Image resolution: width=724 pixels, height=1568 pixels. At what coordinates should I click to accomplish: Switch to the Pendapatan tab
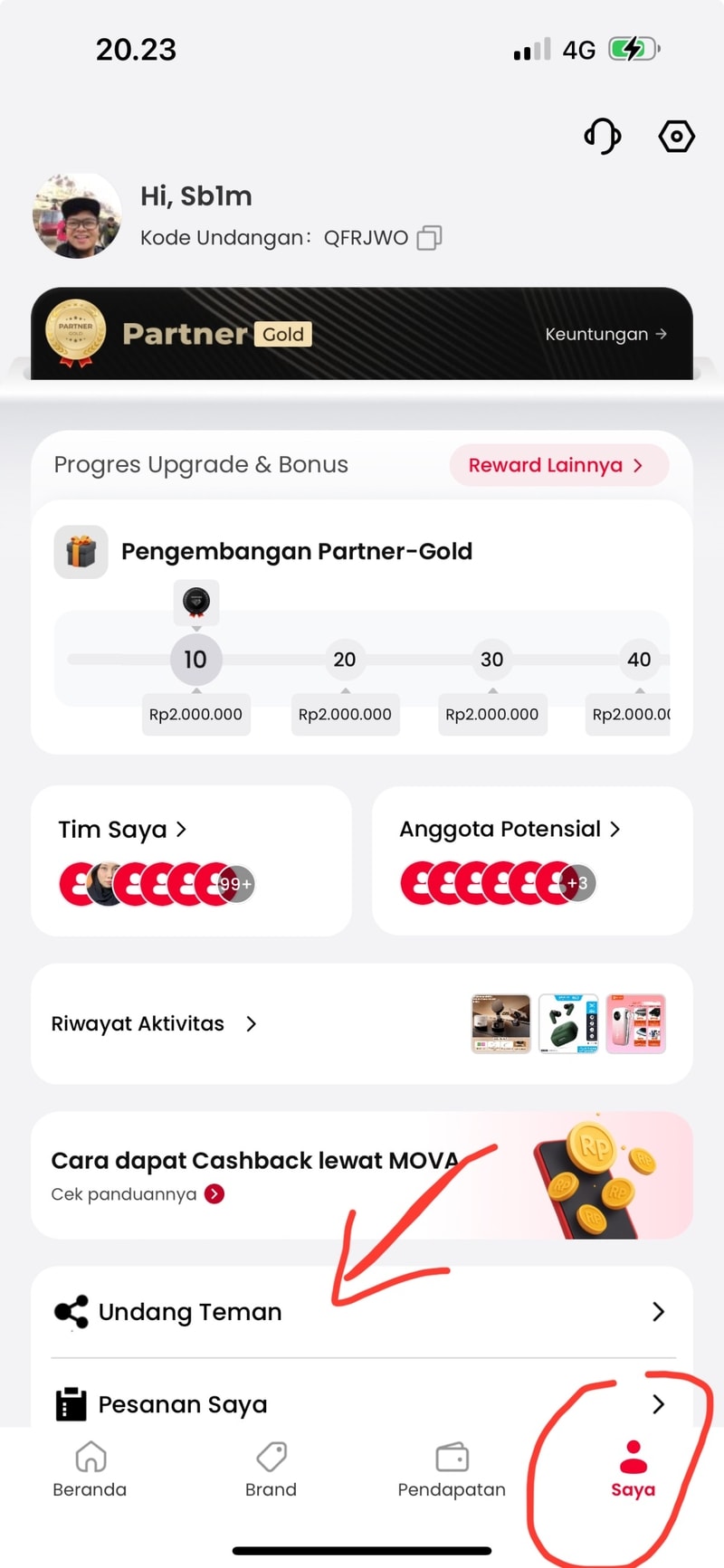[x=452, y=1469]
